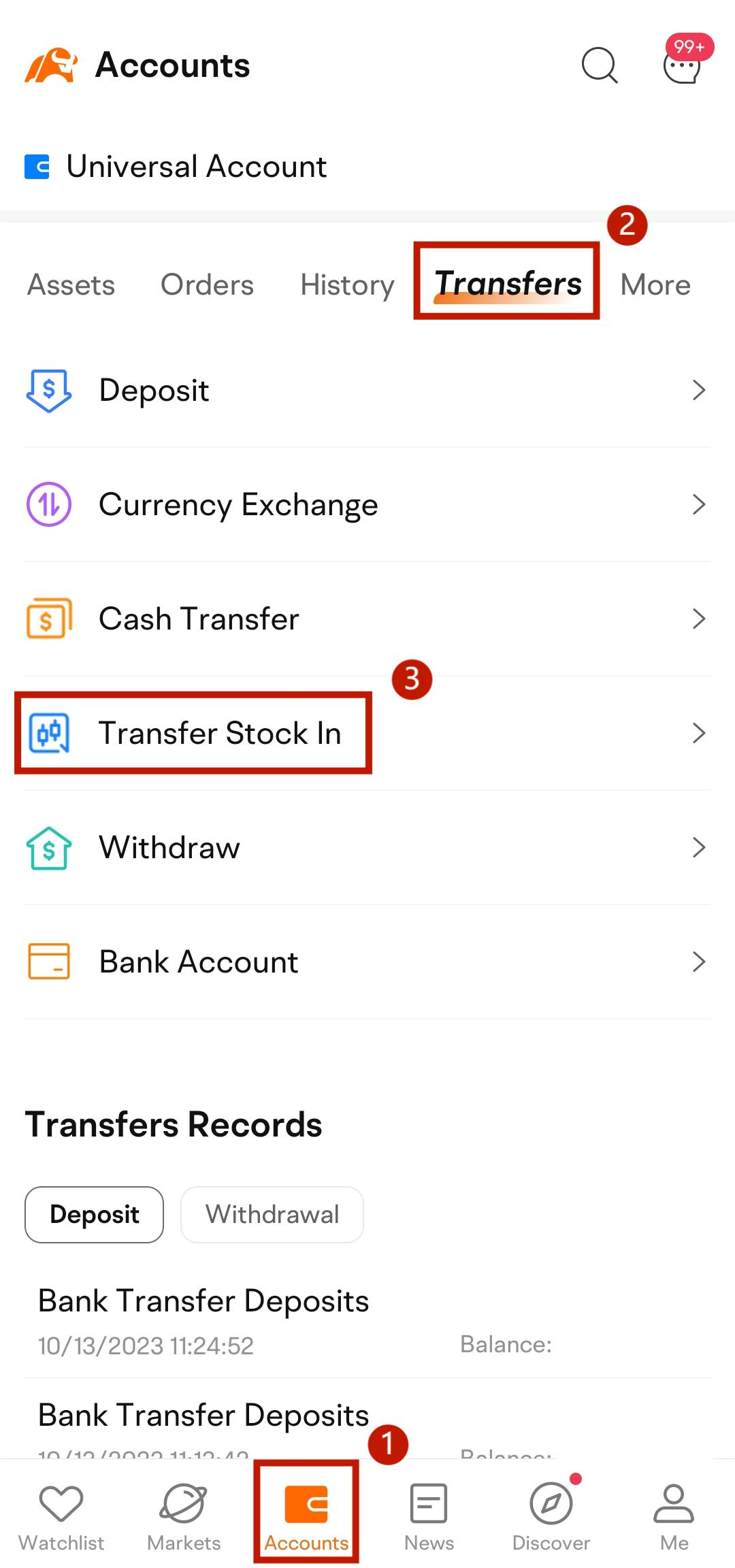Viewport: 735px width, 1568px height.
Task: Select the Deposit filter pill
Action: coord(94,1214)
